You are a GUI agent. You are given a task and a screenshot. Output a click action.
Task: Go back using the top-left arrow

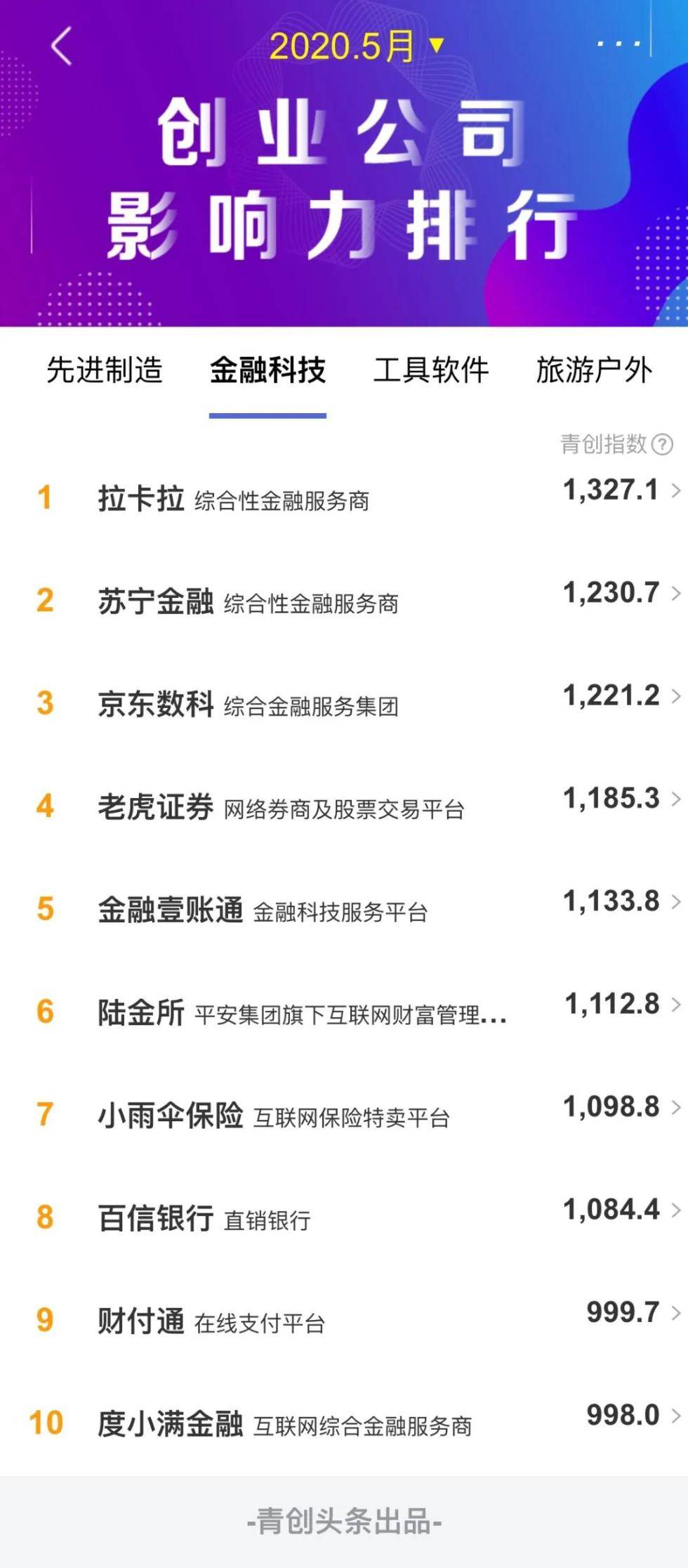62,46
